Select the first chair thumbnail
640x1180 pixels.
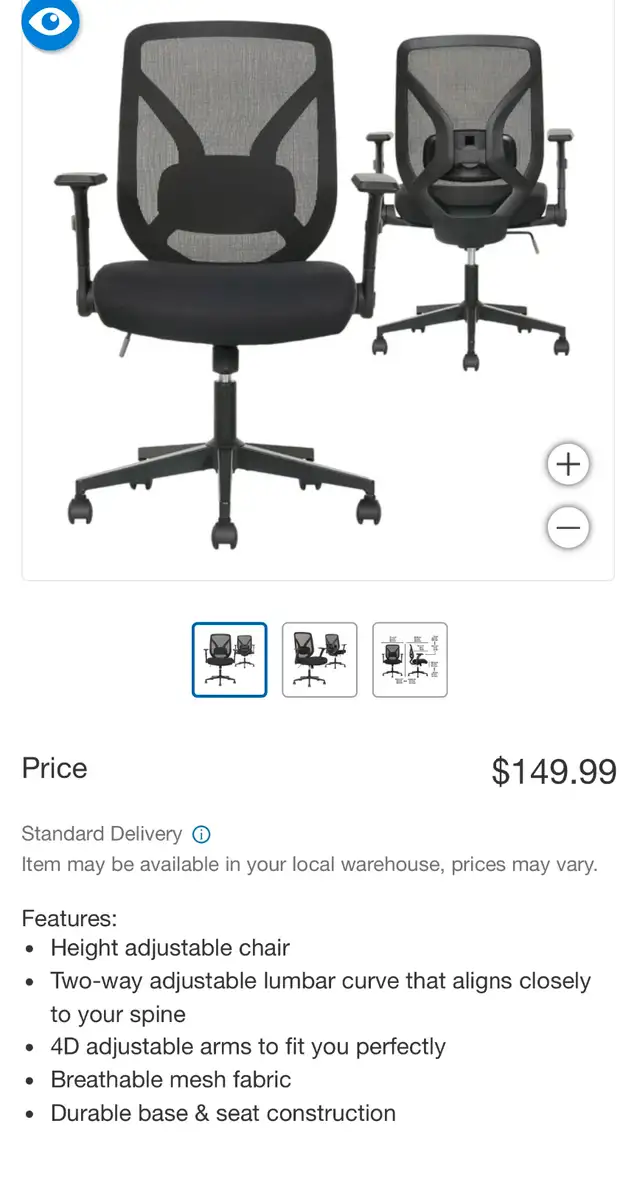click(230, 660)
